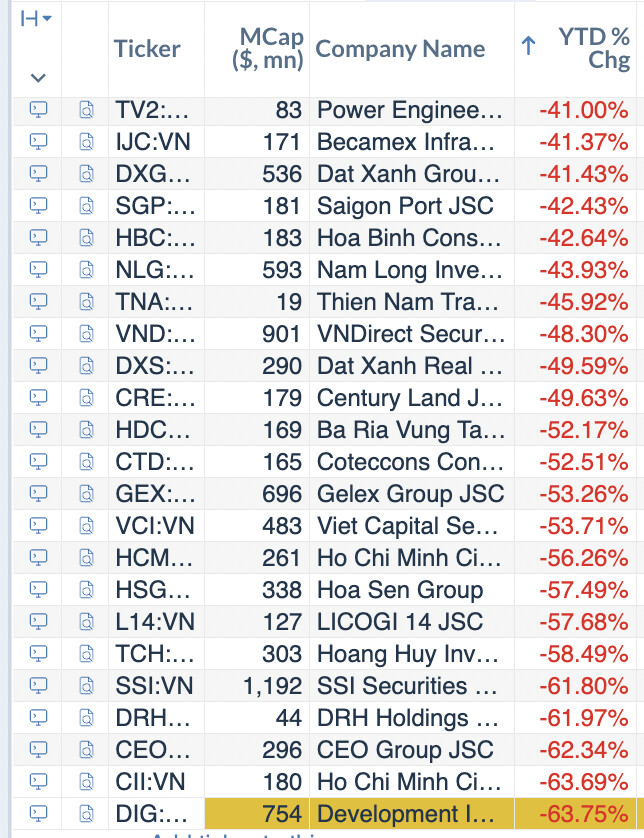Sort by the Company Name column
Viewport: 644px width, 838px height.
(400, 49)
